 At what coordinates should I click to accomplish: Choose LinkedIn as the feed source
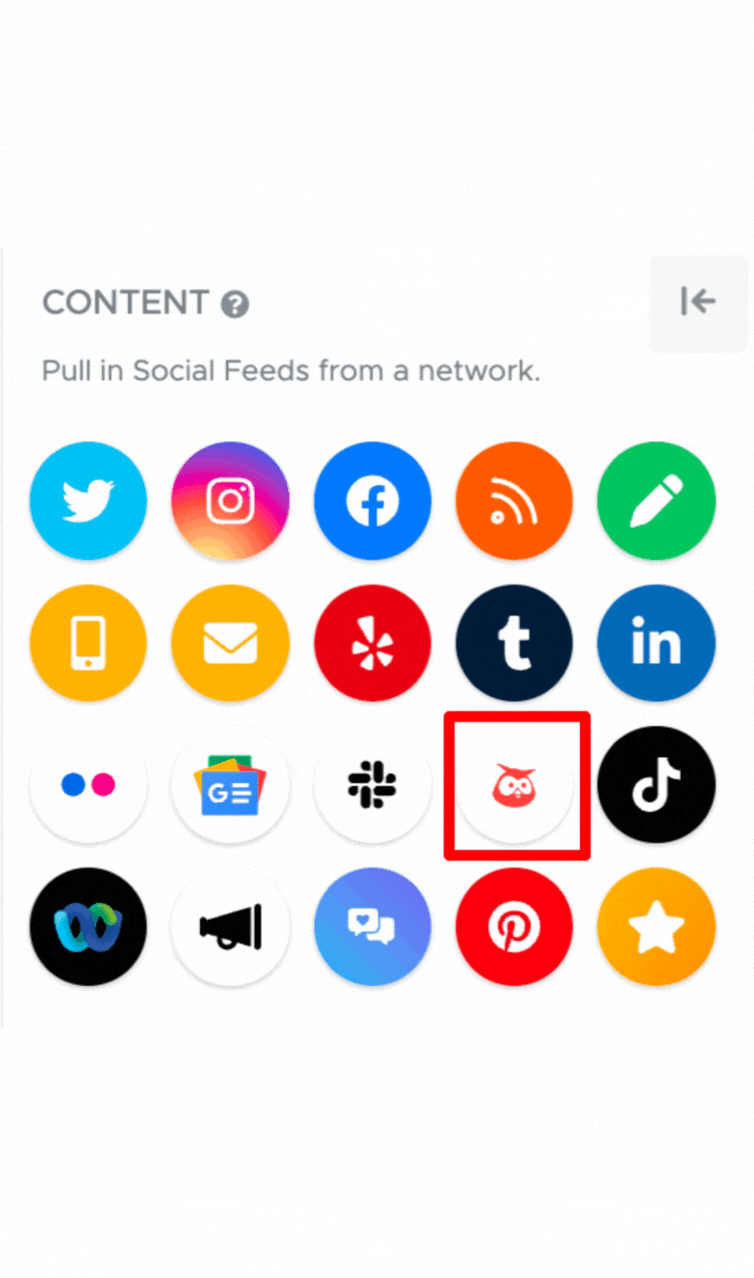[x=656, y=643]
